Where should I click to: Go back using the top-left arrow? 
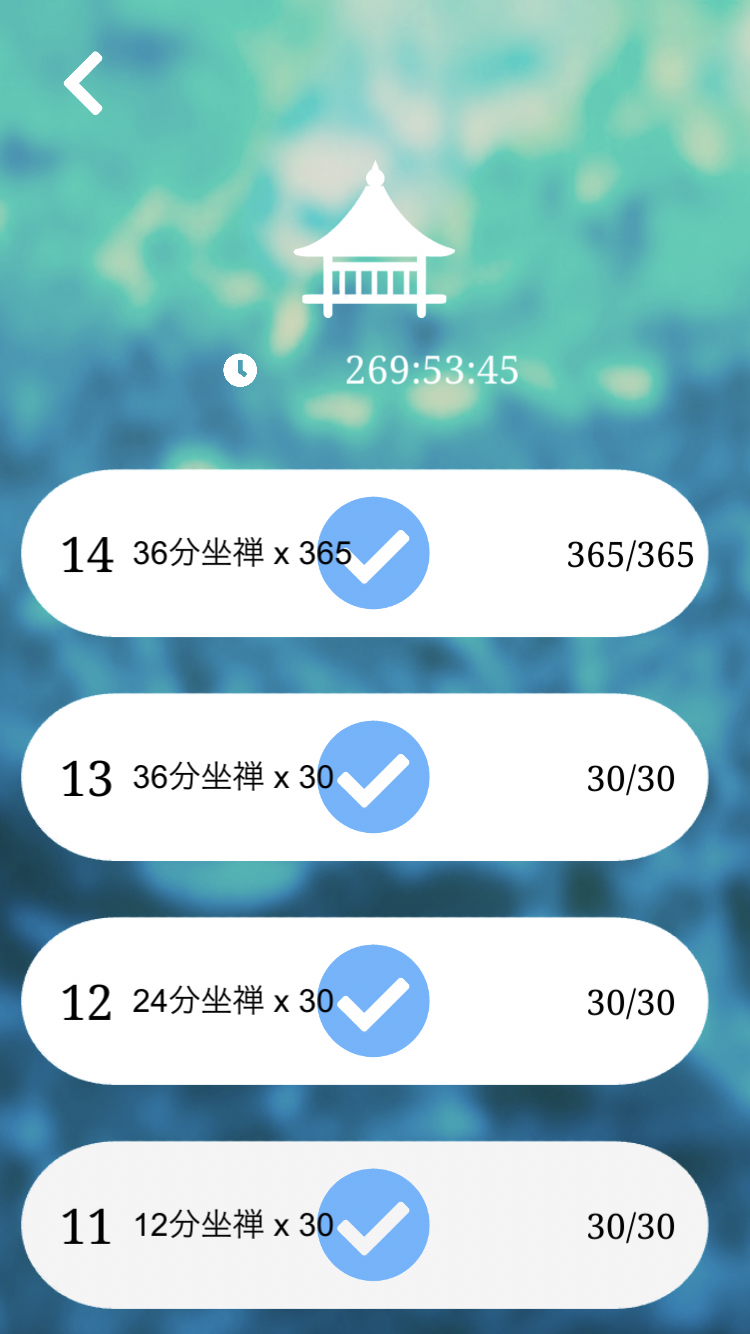[84, 83]
